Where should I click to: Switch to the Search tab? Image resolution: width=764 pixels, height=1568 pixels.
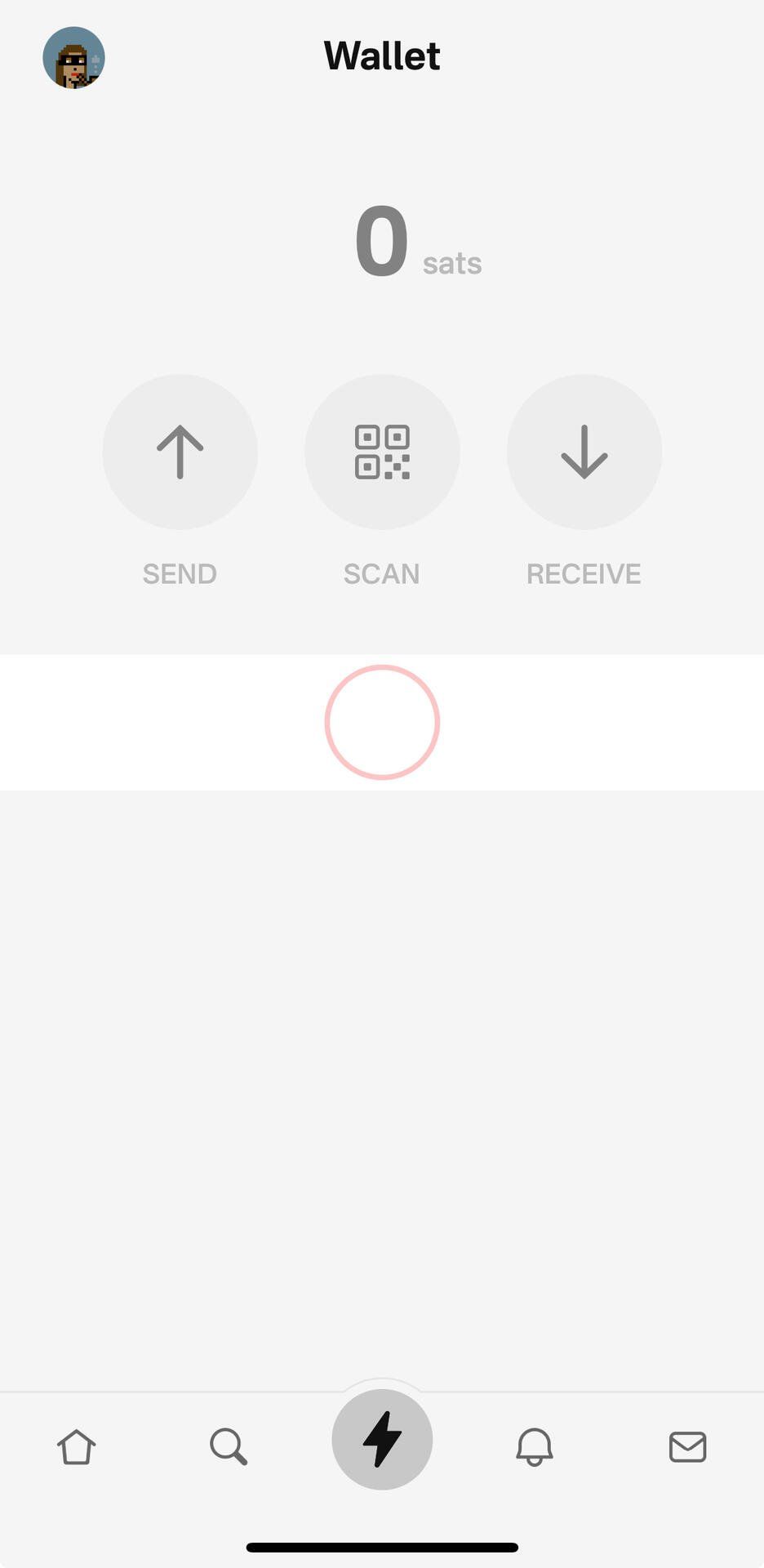click(229, 1447)
